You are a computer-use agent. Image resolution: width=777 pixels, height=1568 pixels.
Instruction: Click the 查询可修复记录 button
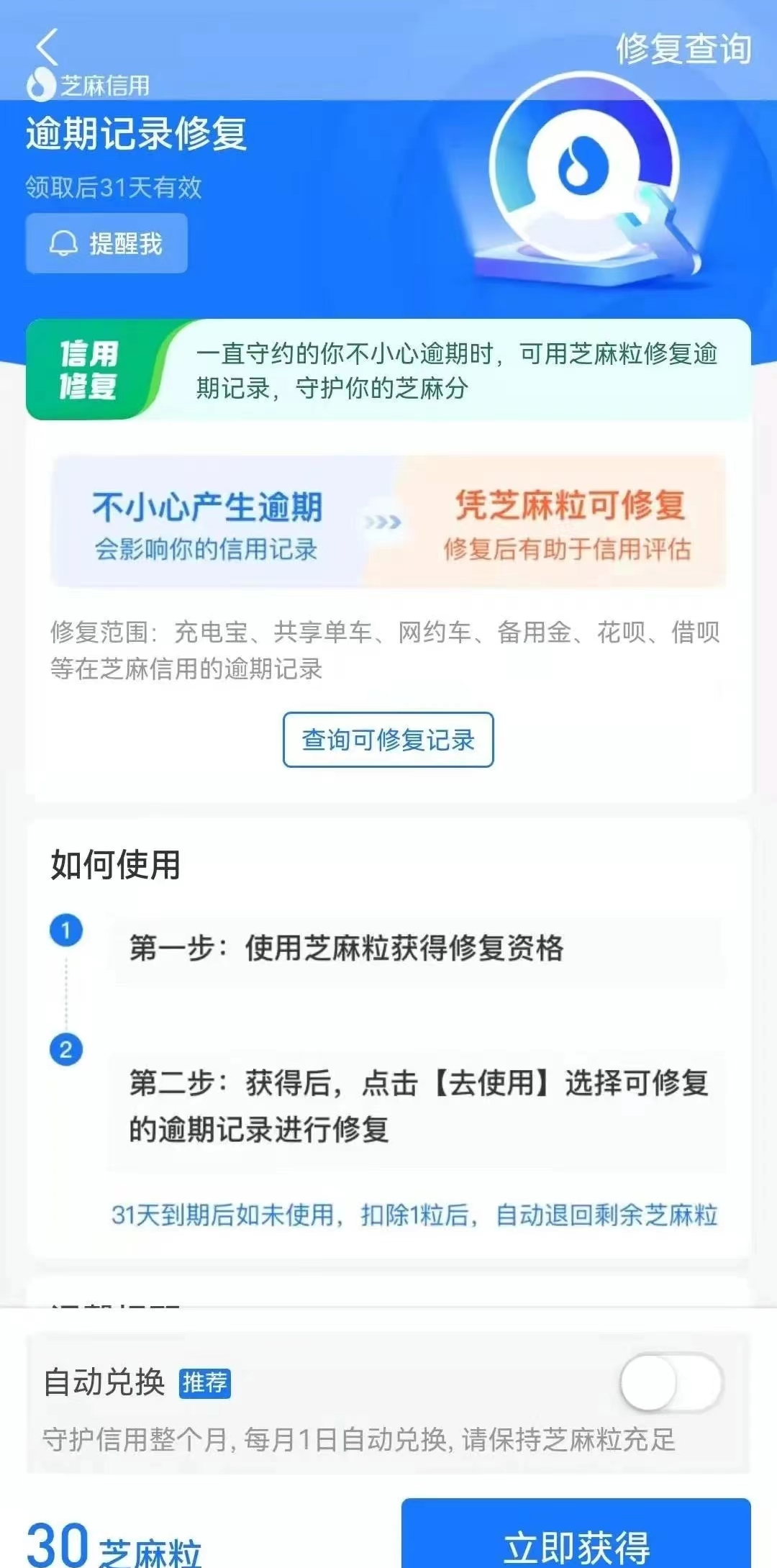point(387,739)
